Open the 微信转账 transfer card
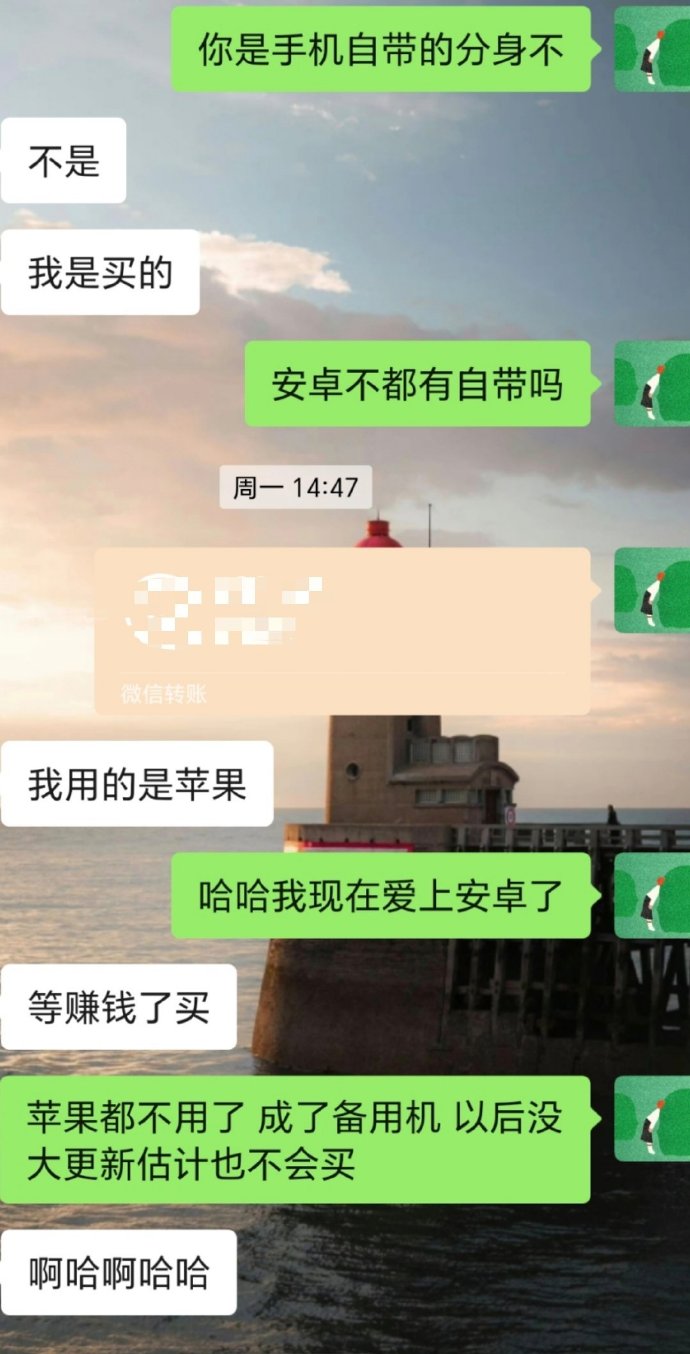 (342, 630)
